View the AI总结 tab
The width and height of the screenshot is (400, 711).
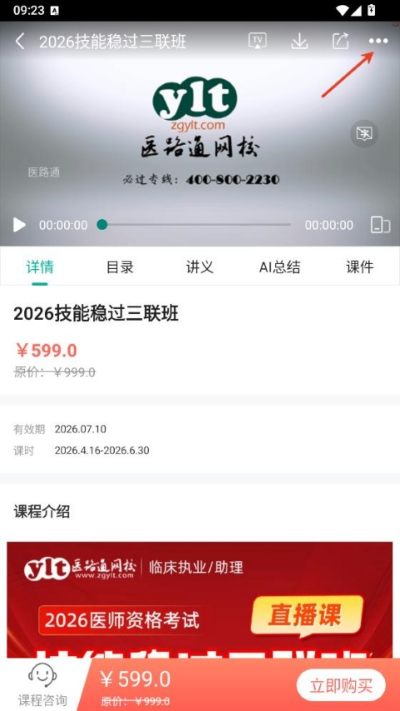click(x=279, y=267)
